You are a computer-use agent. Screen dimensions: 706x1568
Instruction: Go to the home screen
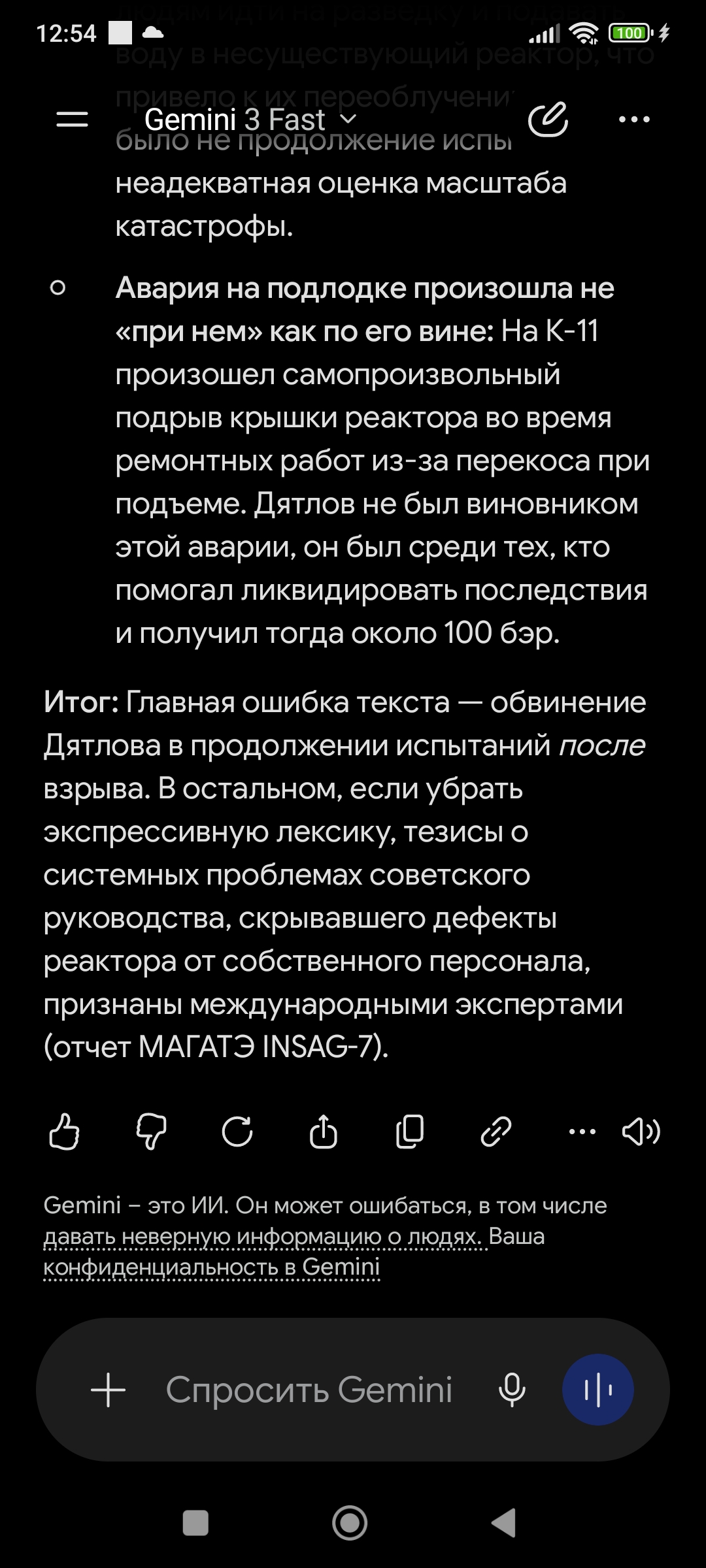tap(350, 1523)
